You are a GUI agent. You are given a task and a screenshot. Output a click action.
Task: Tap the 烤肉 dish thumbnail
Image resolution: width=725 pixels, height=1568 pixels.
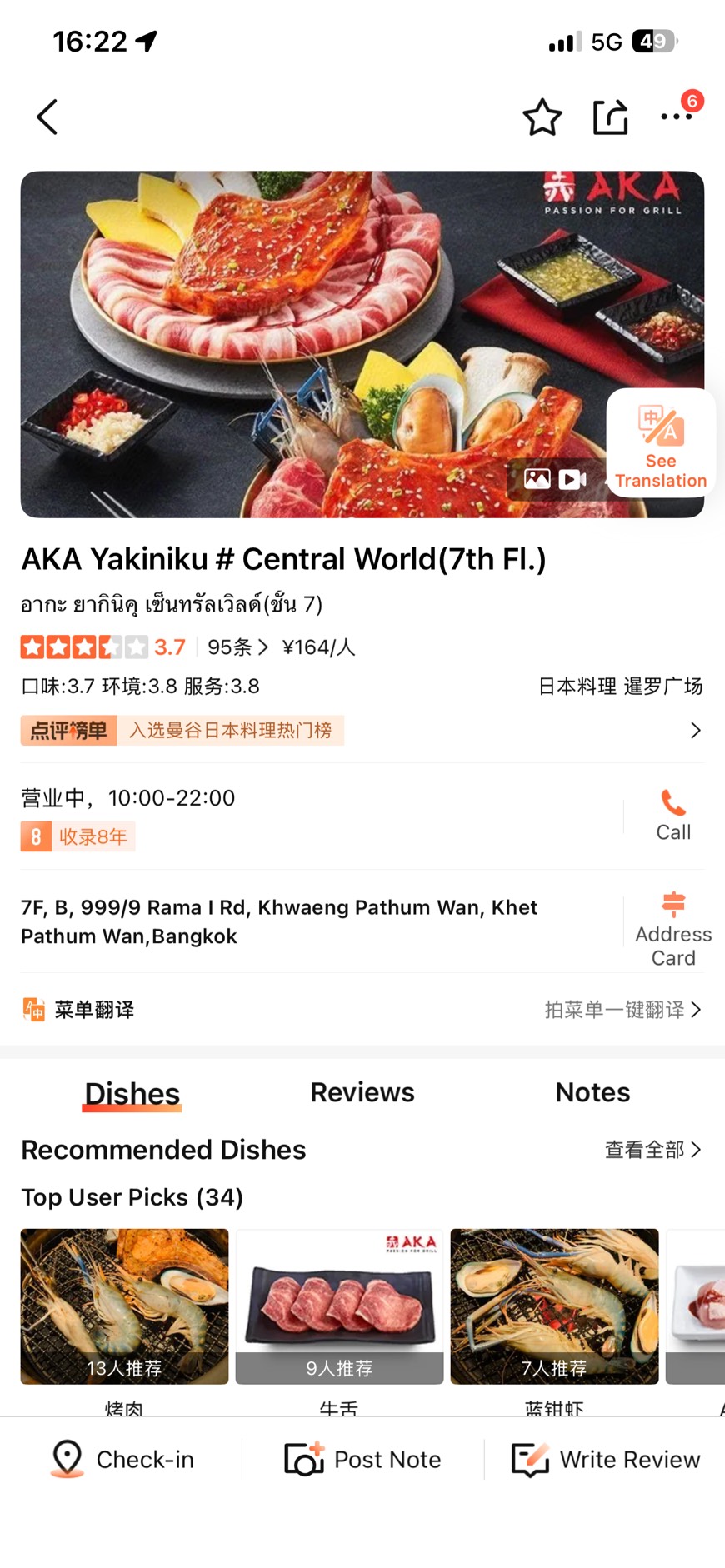click(124, 1306)
